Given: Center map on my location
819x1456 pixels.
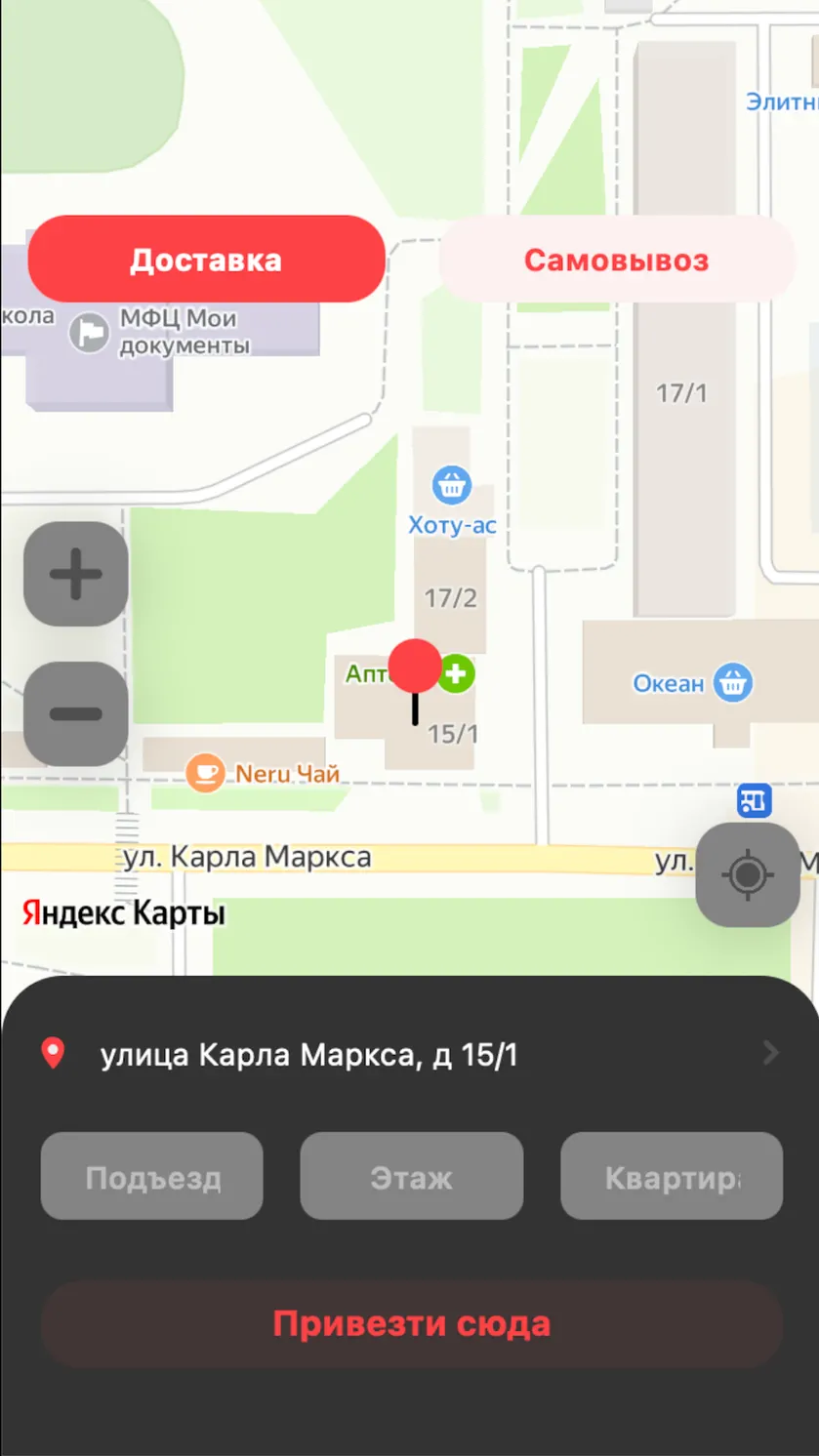Looking at the screenshot, I should point(748,874).
